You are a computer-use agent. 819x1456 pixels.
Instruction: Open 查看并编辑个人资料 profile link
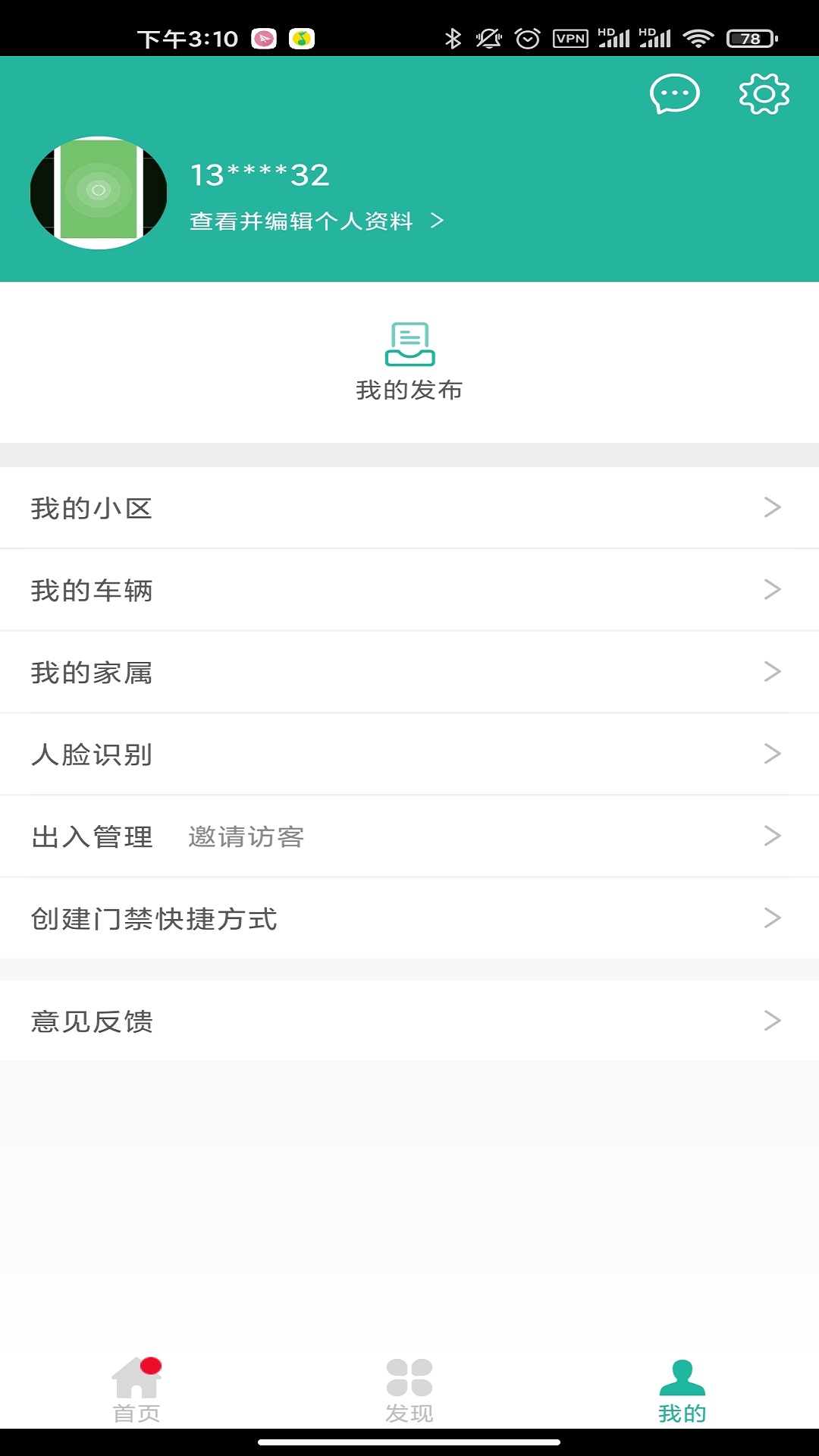coord(315,221)
